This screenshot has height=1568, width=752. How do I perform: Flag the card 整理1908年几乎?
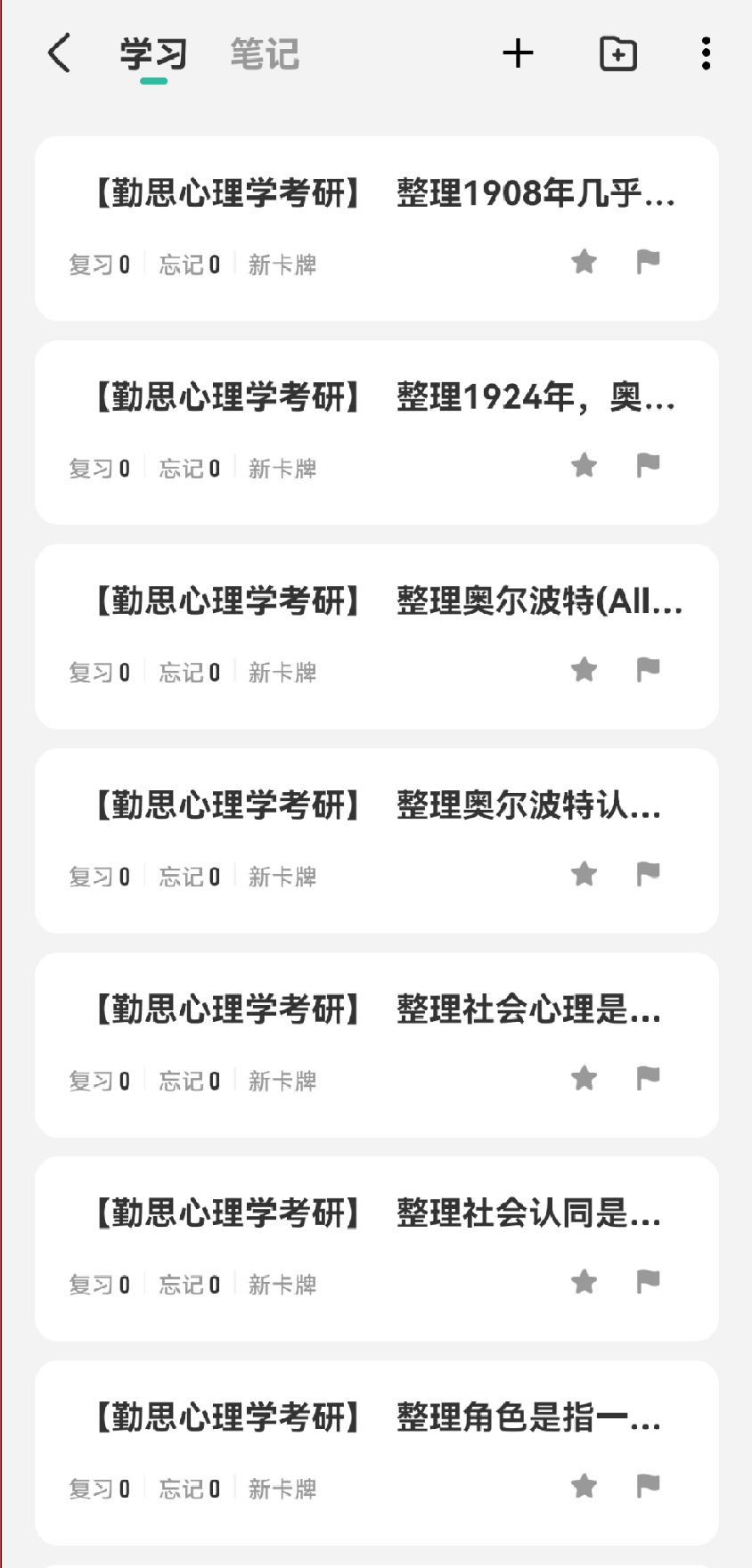pyautogui.click(x=648, y=261)
